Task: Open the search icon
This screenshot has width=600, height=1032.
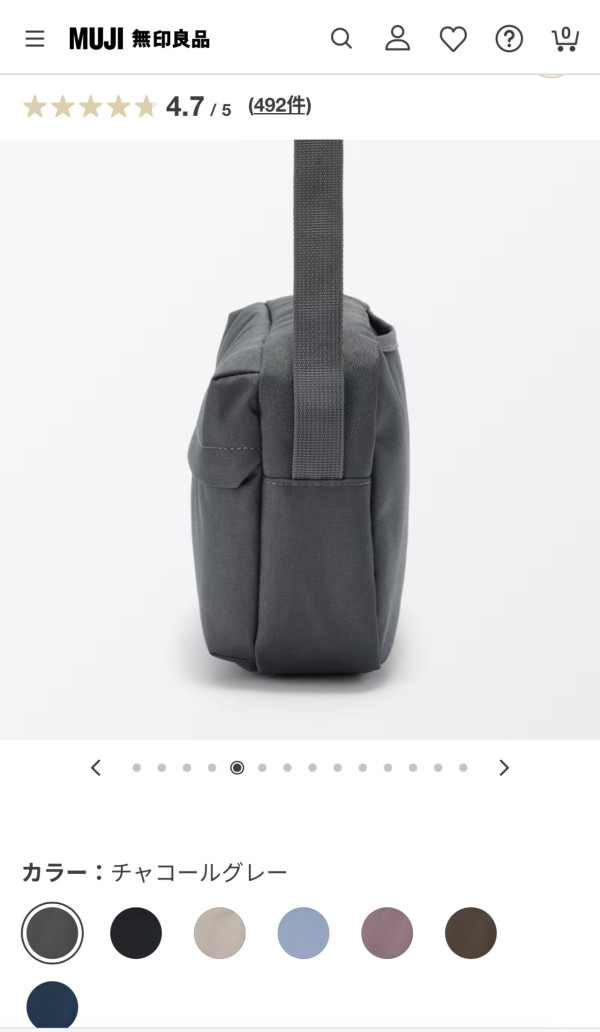Action: point(342,39)
